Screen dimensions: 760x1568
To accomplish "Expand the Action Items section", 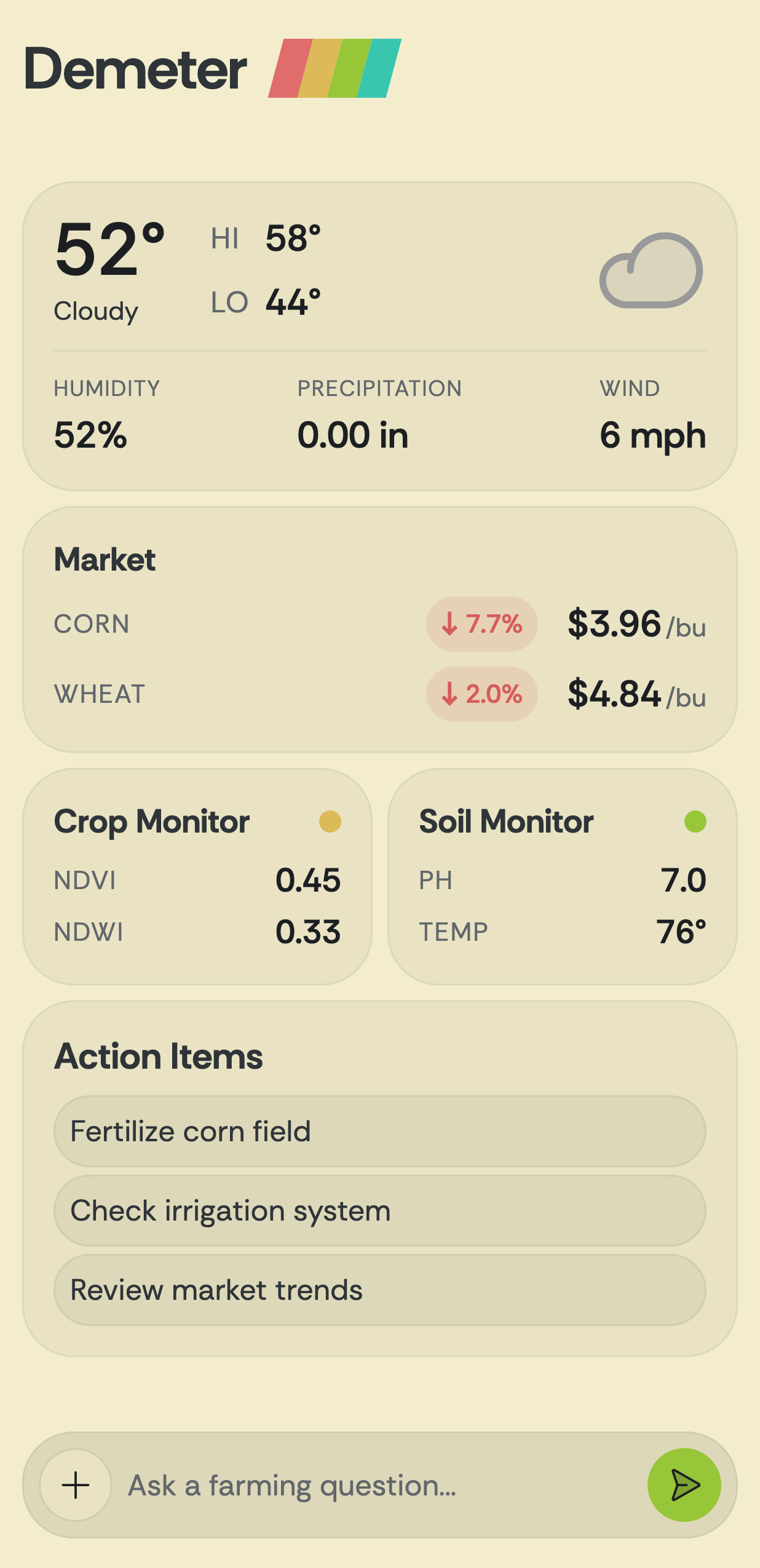I will tap(158, 1056).
